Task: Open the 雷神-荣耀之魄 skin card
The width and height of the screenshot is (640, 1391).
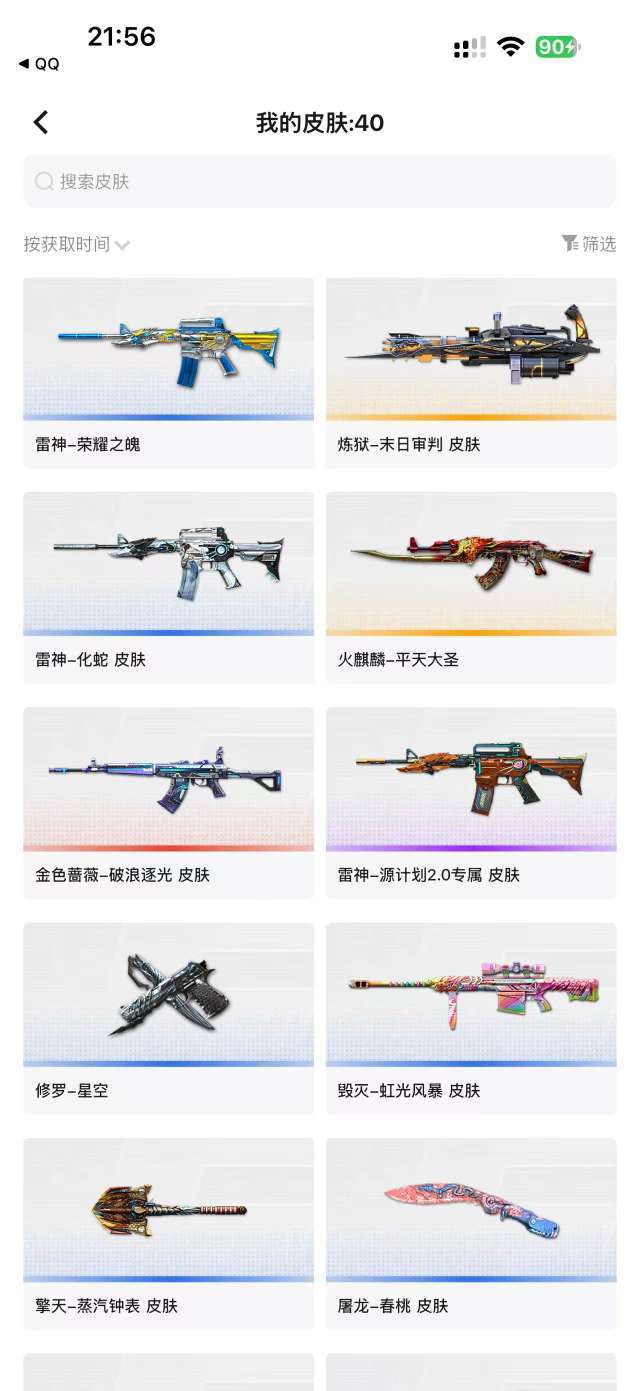Action: click(x=168, y=373)
